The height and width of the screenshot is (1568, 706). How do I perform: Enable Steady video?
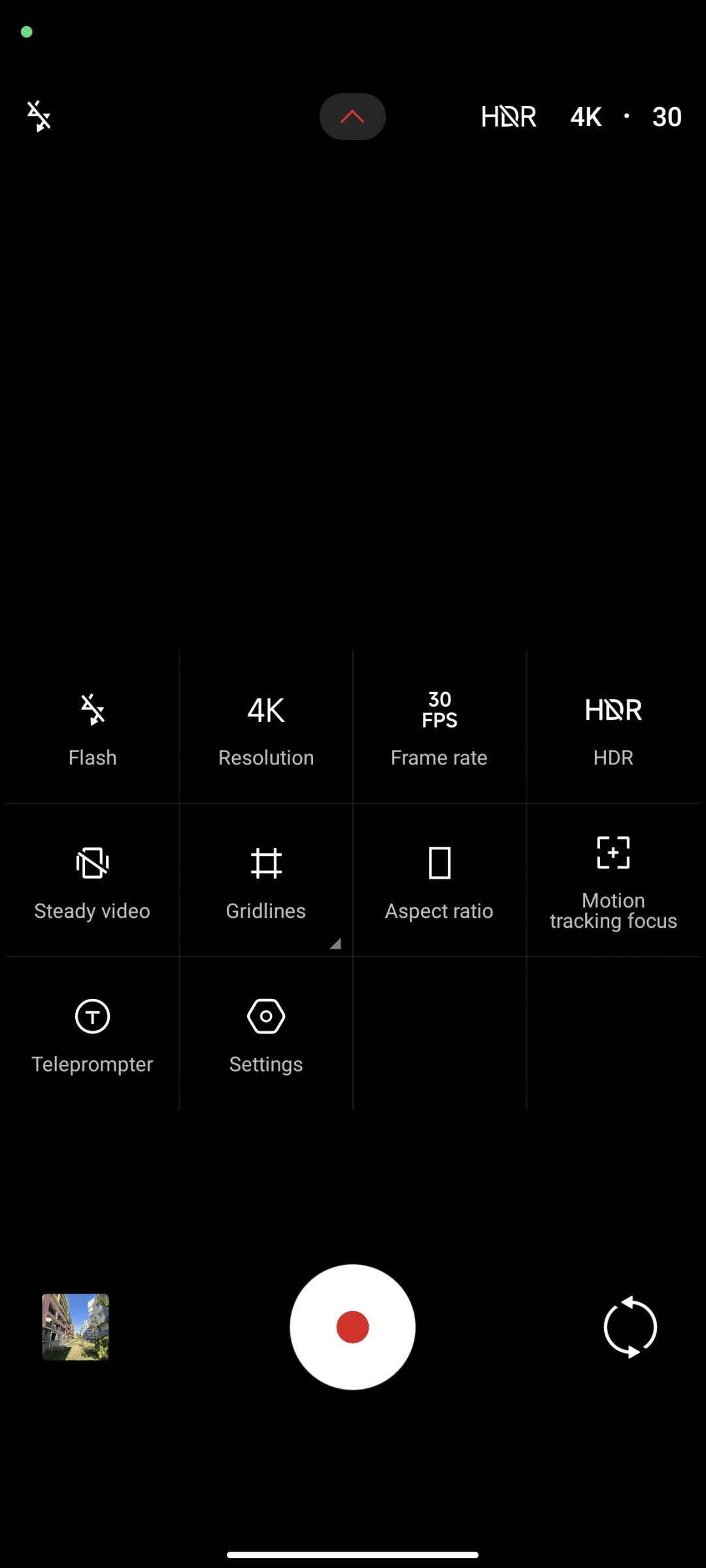click(92, 881)
